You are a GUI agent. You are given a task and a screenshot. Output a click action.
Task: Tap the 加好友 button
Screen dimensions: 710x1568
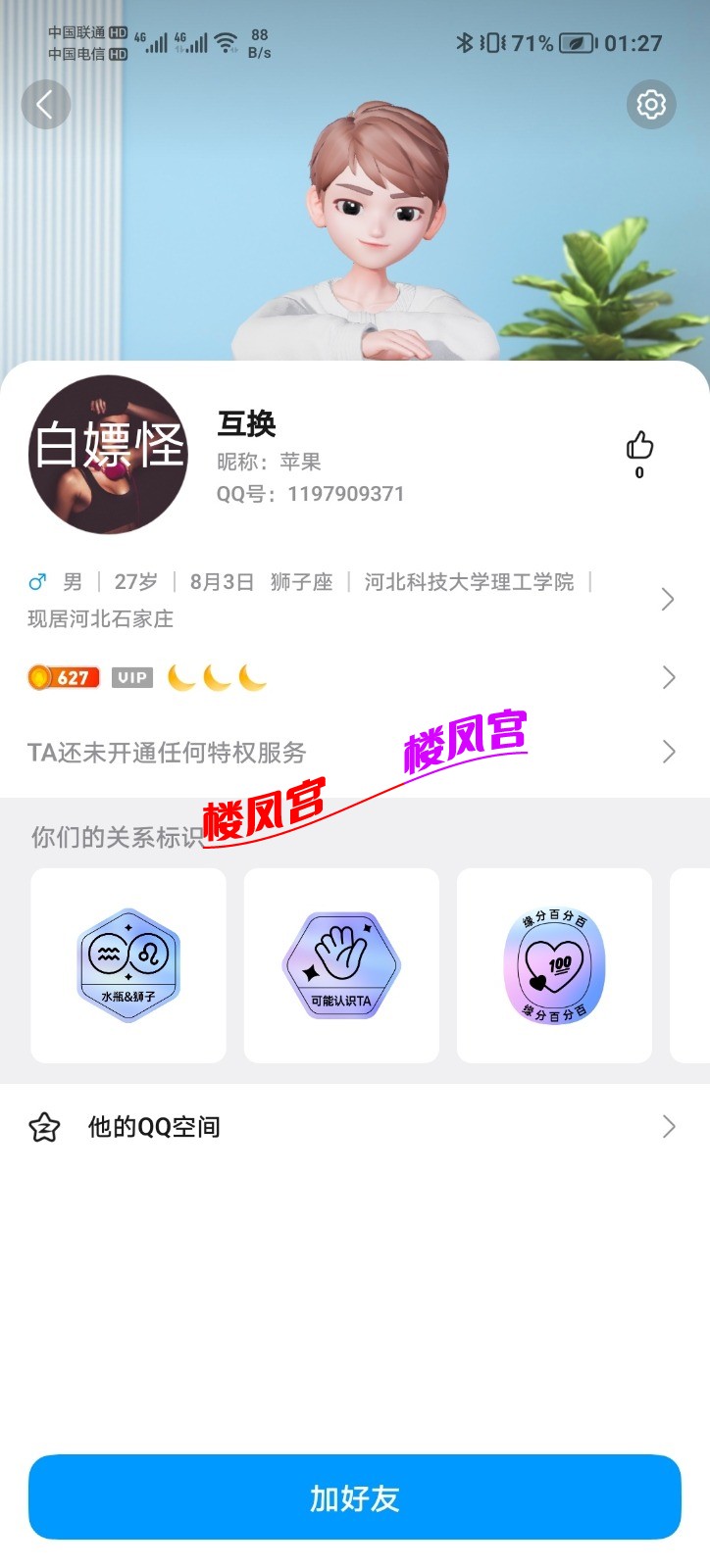tap(355, 1497)
